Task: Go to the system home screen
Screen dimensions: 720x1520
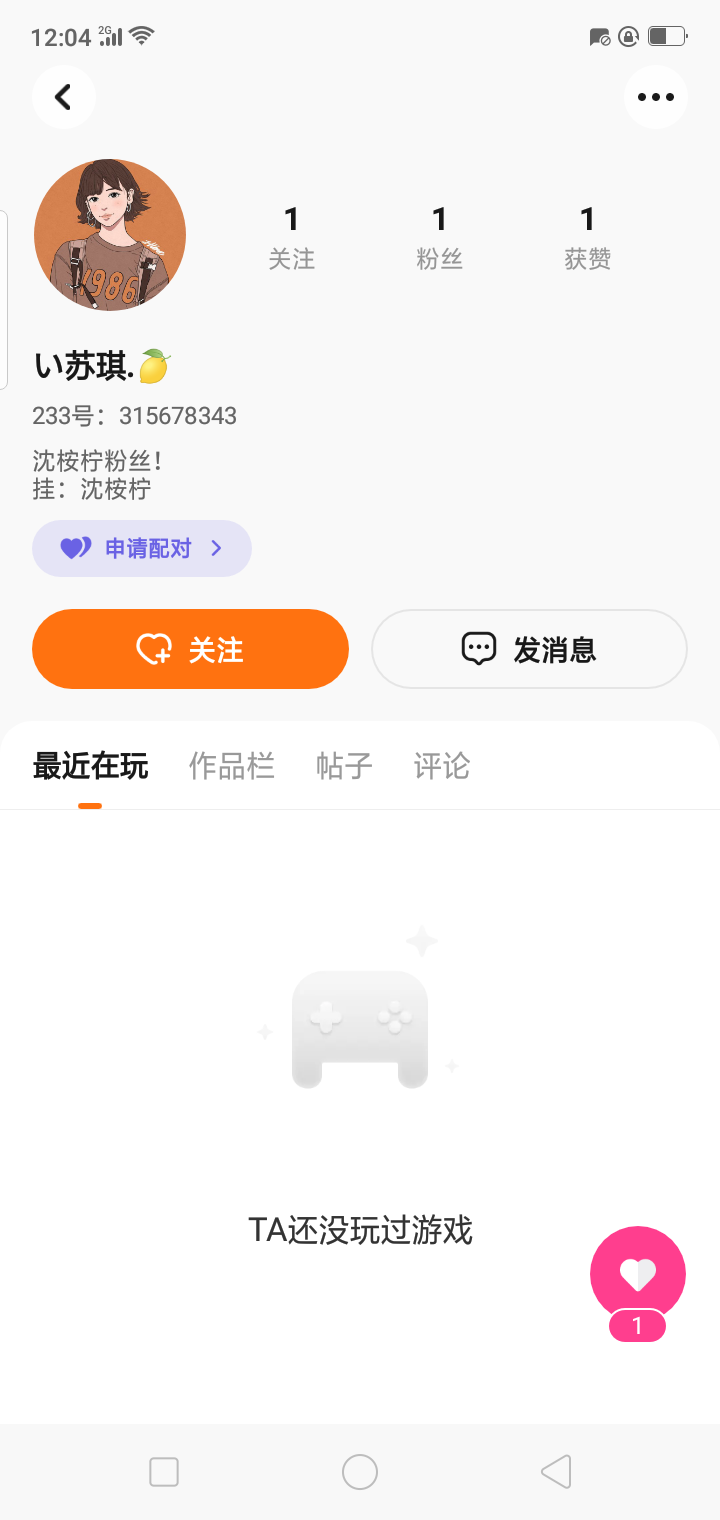Action: (360, 1472)
